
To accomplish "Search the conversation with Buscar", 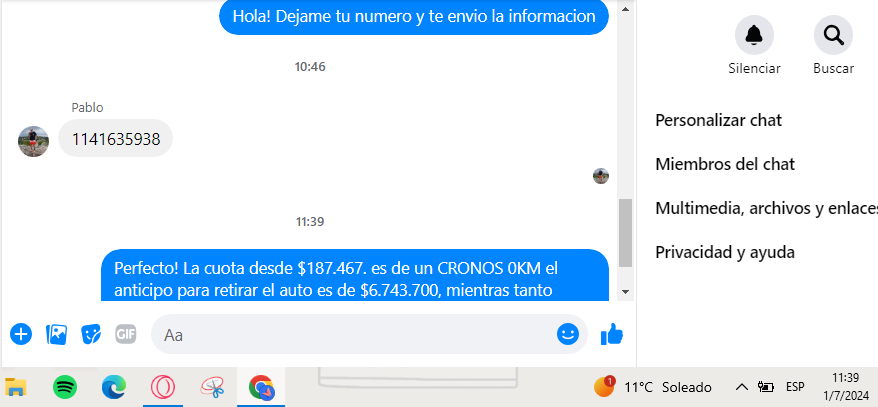I will tap(833, 36).
